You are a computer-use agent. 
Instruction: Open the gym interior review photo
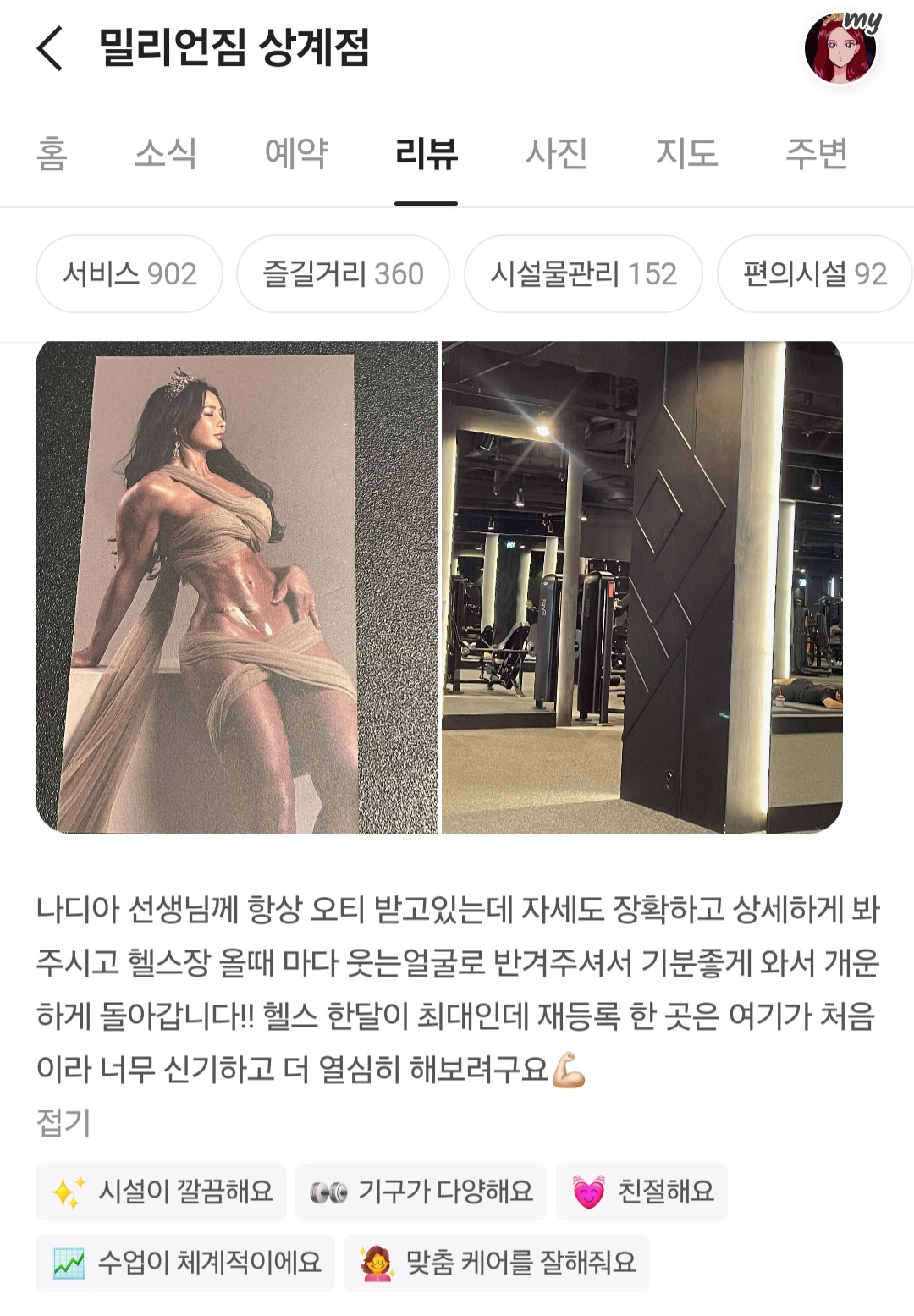click(x=641, y=587)
